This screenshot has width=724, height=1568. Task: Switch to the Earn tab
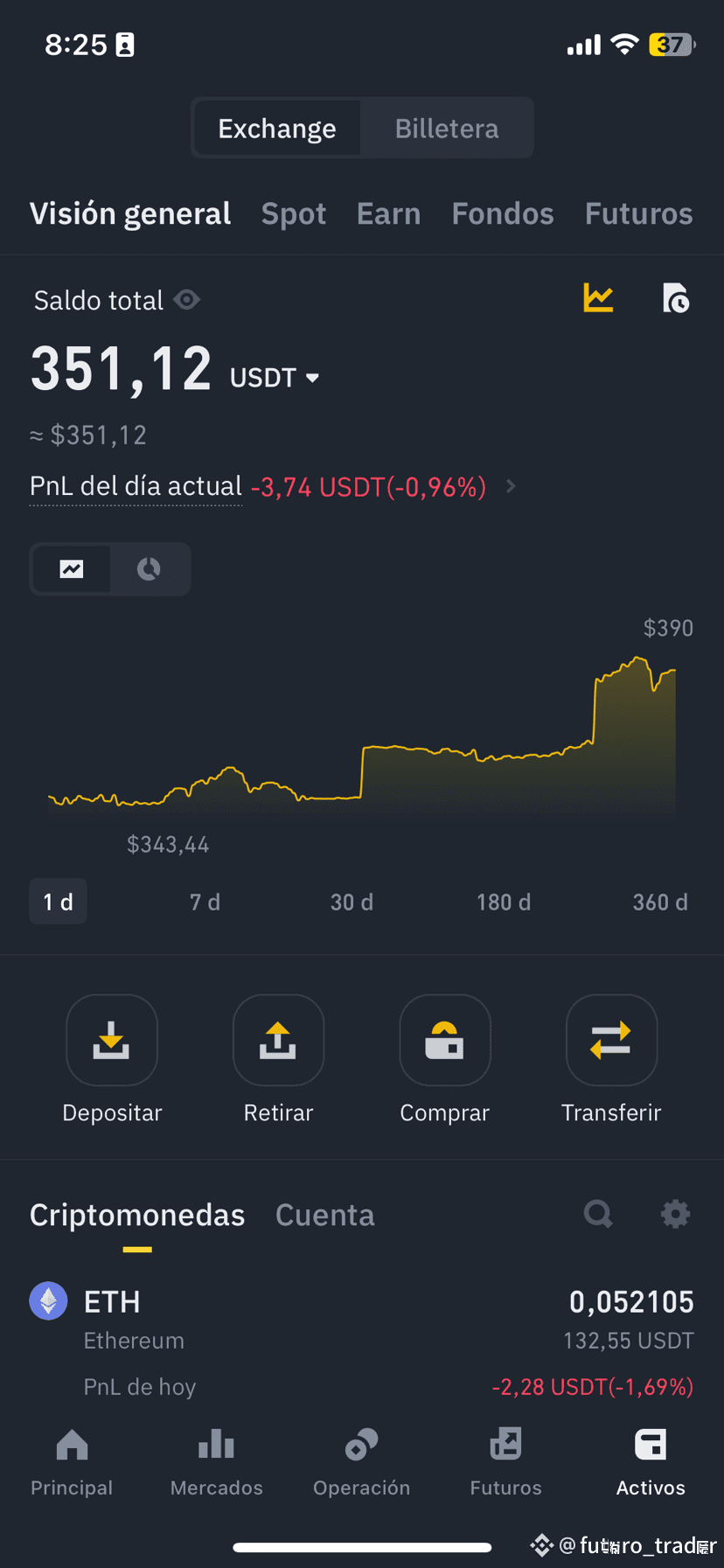pos(389,214)
